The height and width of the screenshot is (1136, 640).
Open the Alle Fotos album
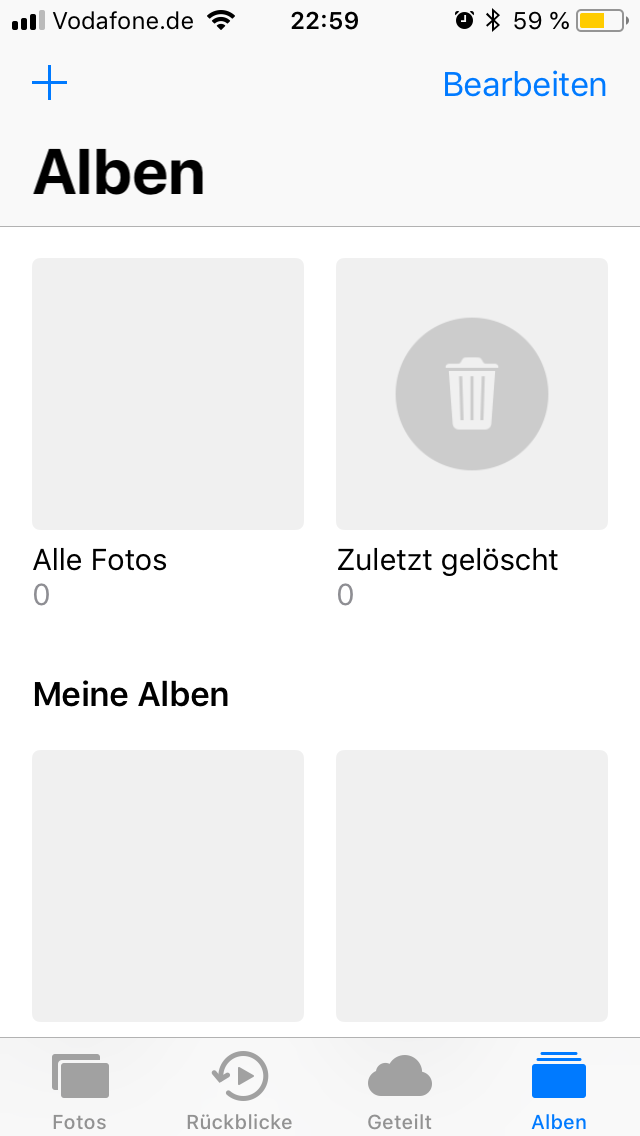tap(168, 394)
